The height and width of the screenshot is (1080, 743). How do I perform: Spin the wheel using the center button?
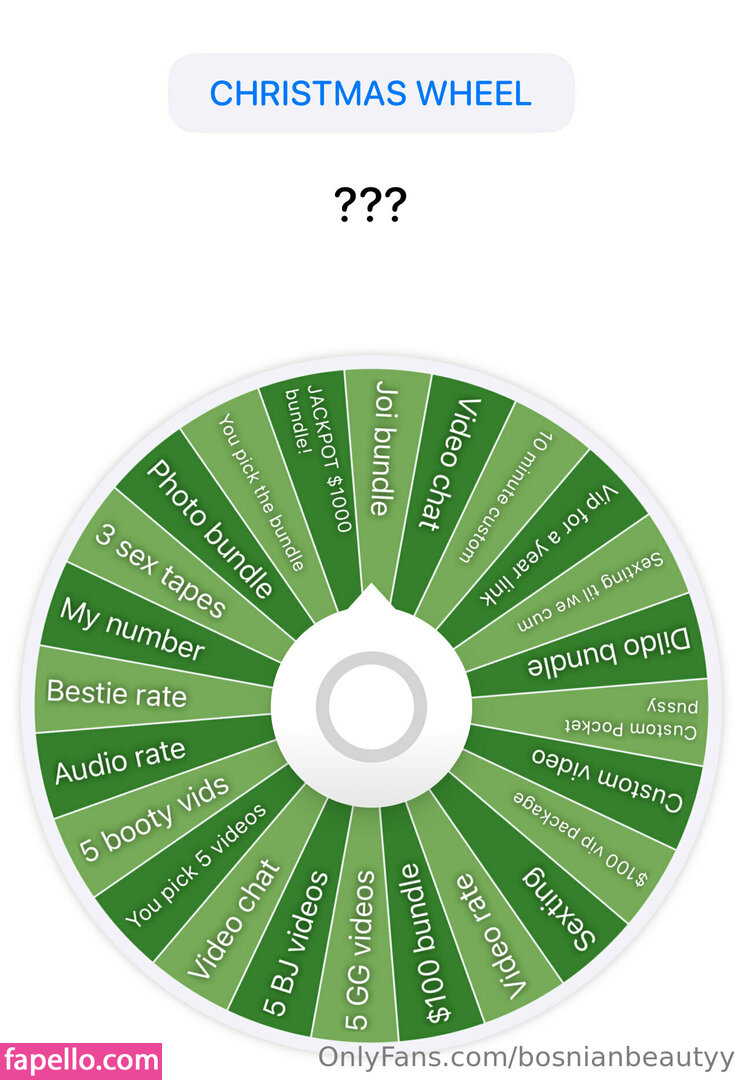click(371, 707)
